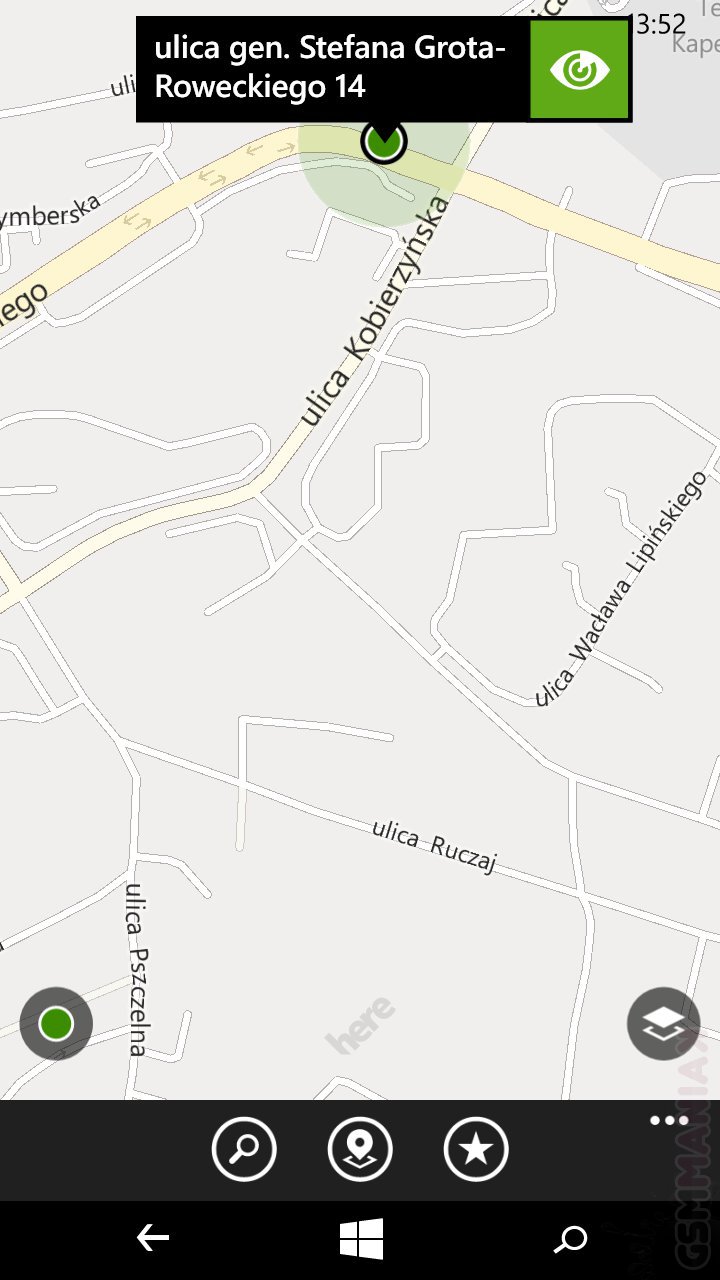Center map on my current location
Screen dimensions: 720x1280
point(56,1024)
